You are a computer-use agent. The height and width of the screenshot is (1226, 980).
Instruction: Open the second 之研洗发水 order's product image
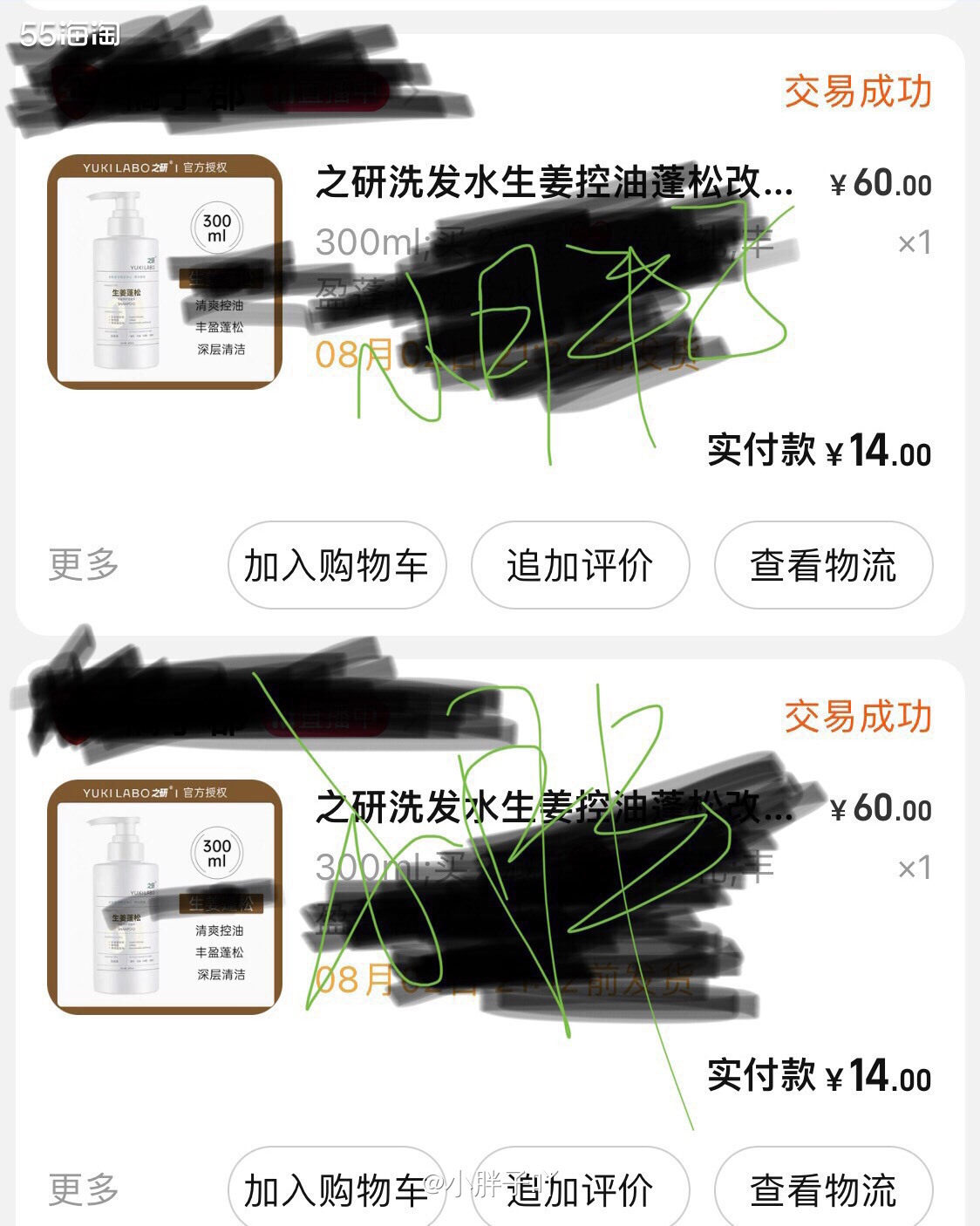click(x=165, y=896)
